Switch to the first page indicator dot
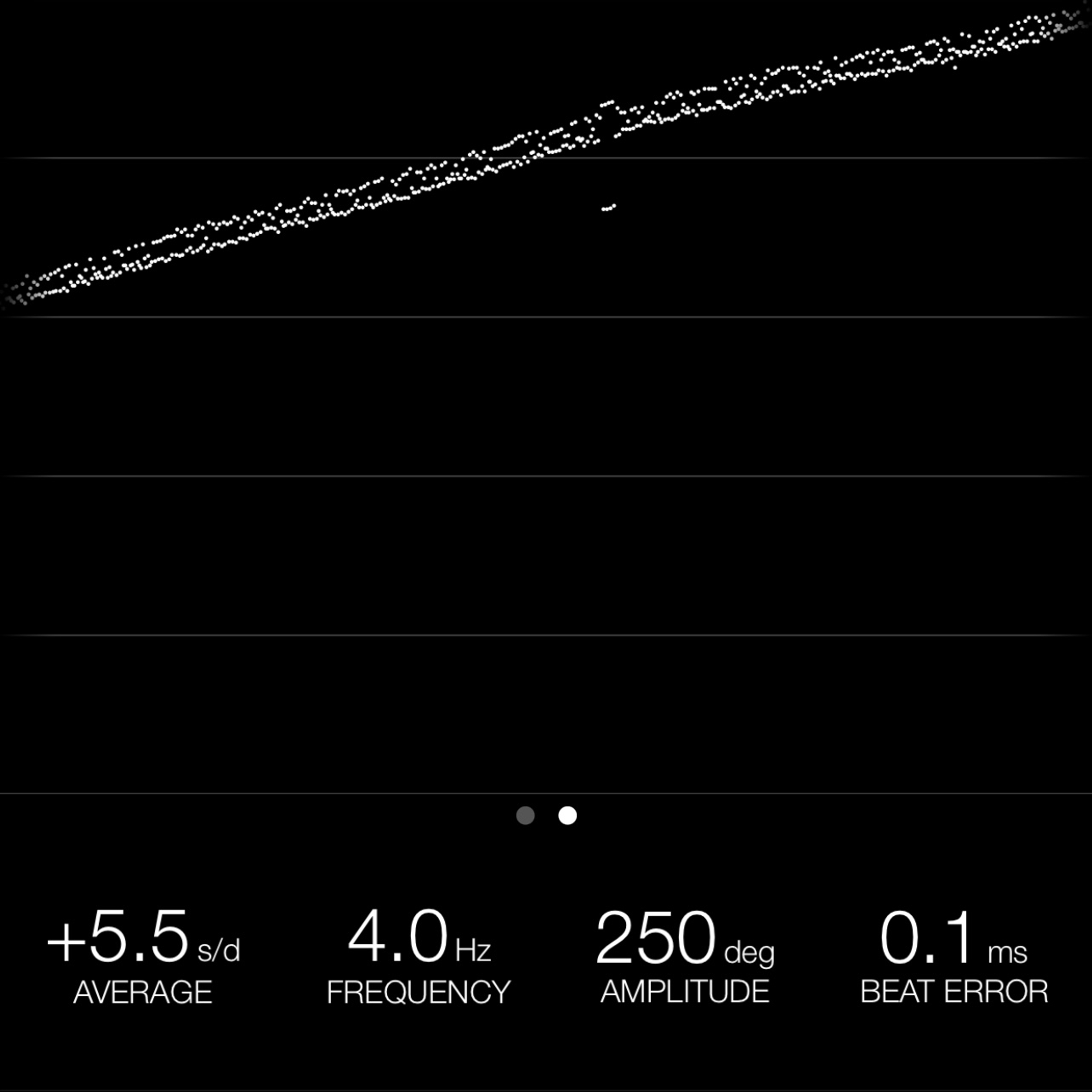1092x1092 pixels. coord(525,816)
